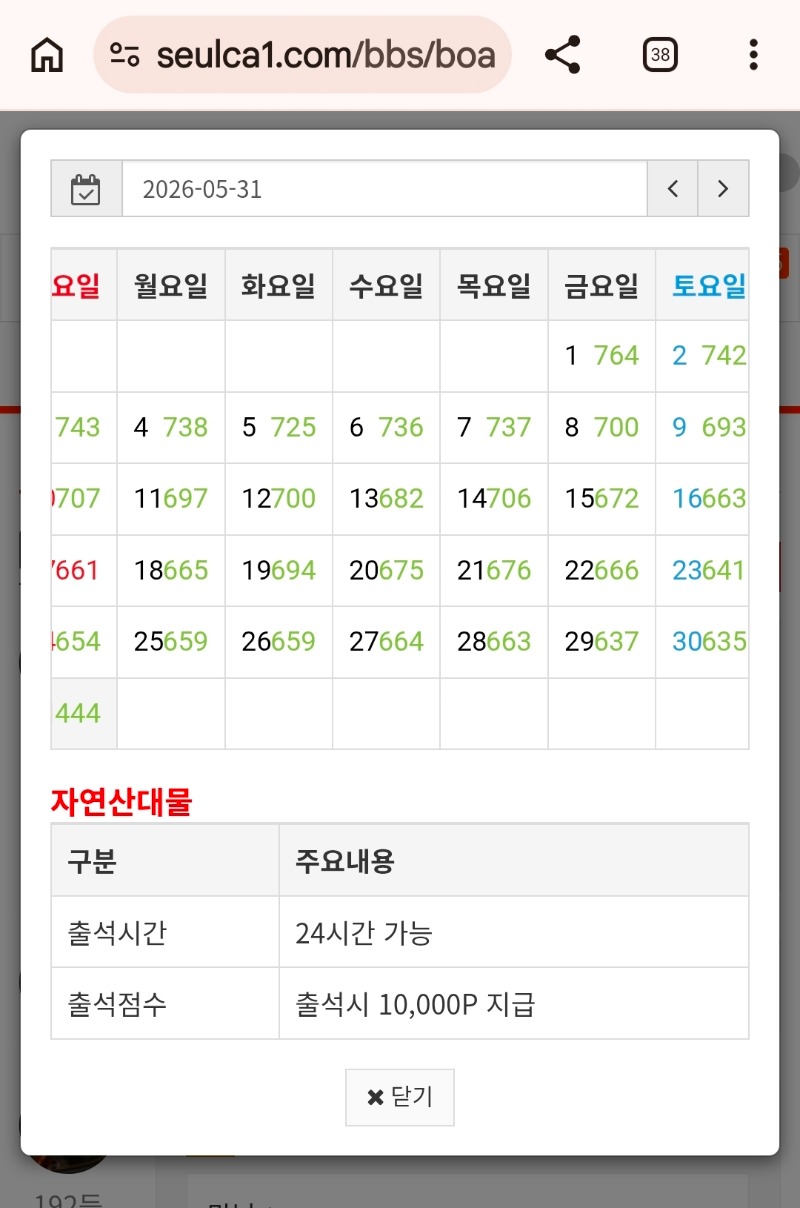Go to the previous month
This screenshot has width=800, height=1208.
[x=673, y=188]
